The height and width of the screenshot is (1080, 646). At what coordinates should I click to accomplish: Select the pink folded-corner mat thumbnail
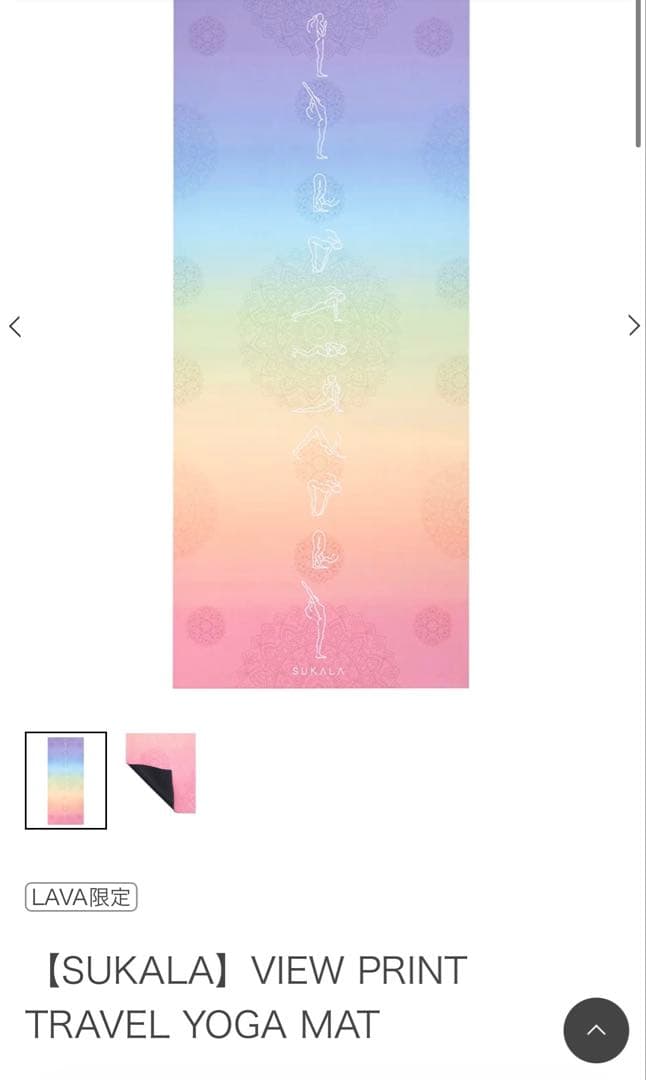[161, 773]
